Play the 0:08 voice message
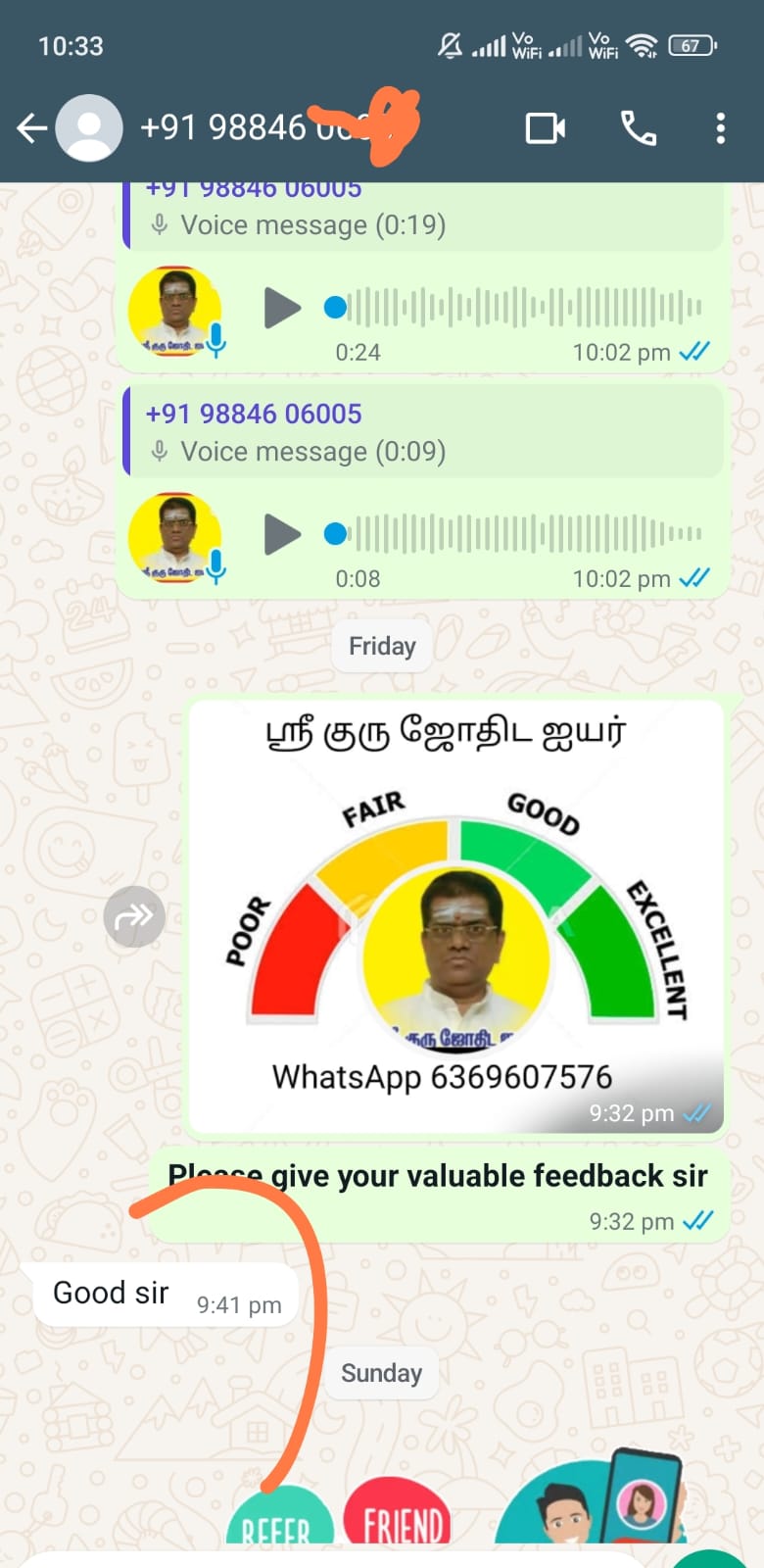764x1568 pixels. 282,535
